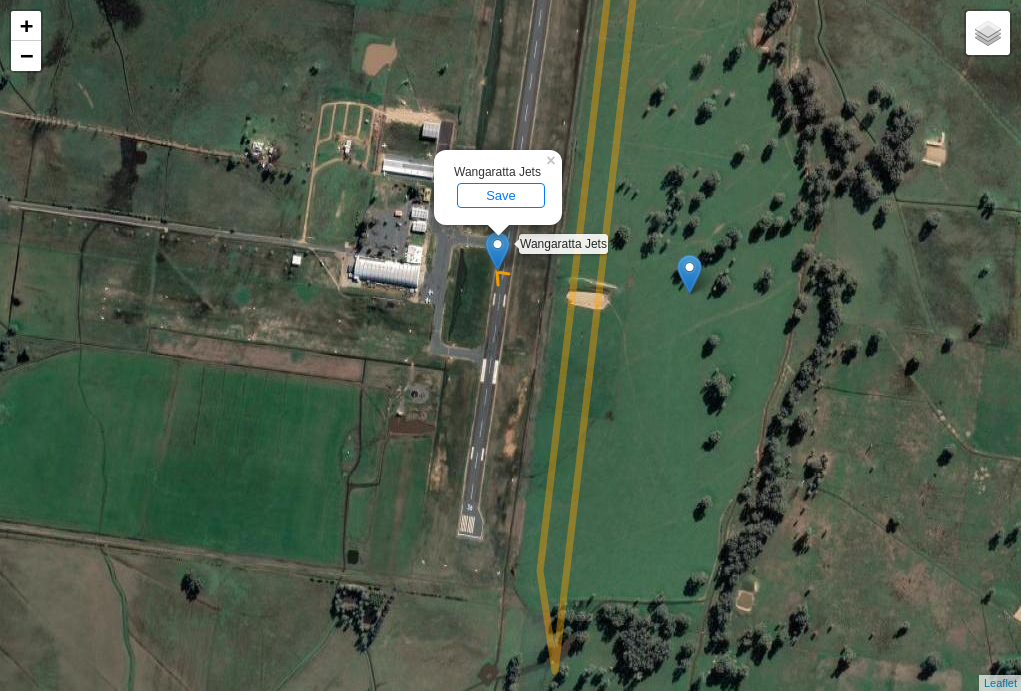Select the Wangaratta Jets map marker
The width and height of the screenshot is (1021, 691).
(497, 250)
